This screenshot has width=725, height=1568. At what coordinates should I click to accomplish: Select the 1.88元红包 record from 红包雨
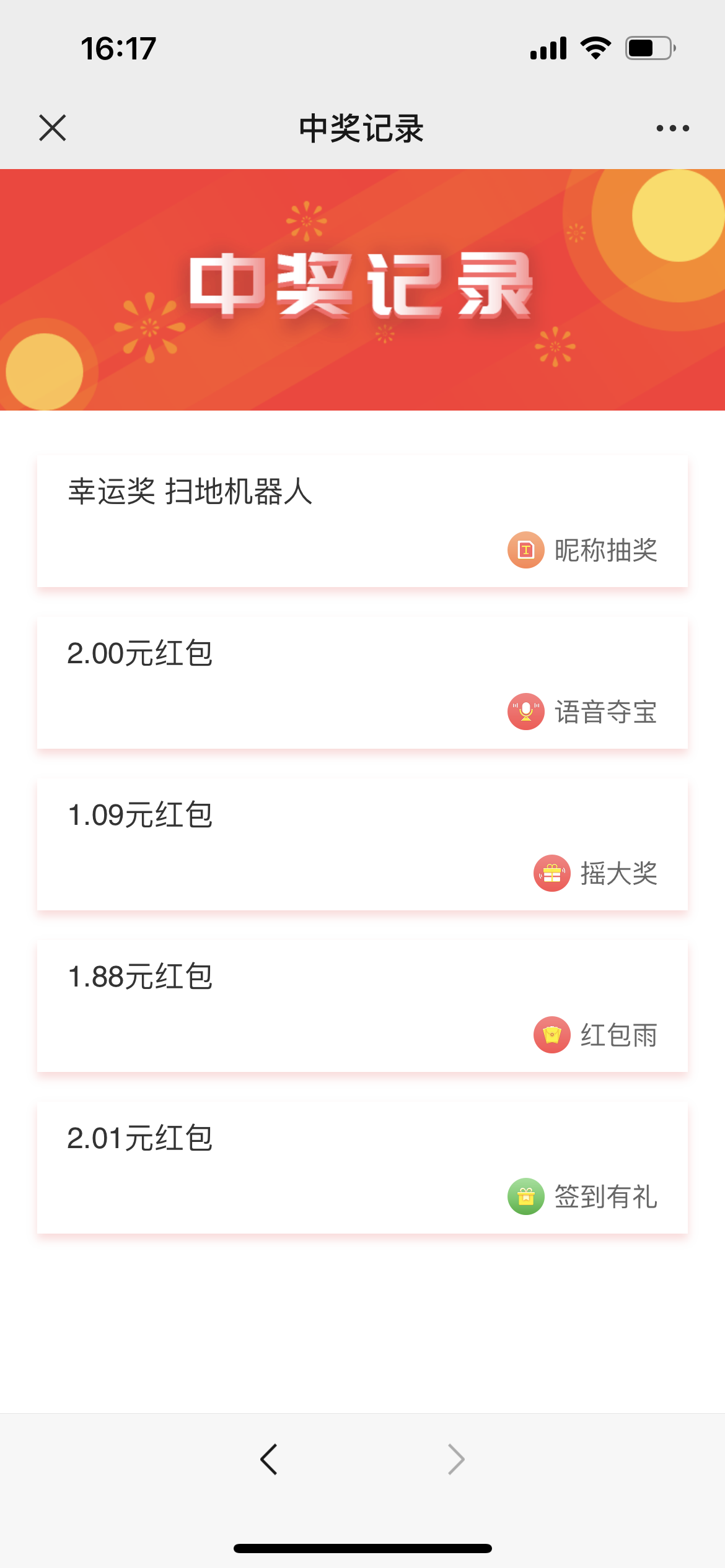362,1006
